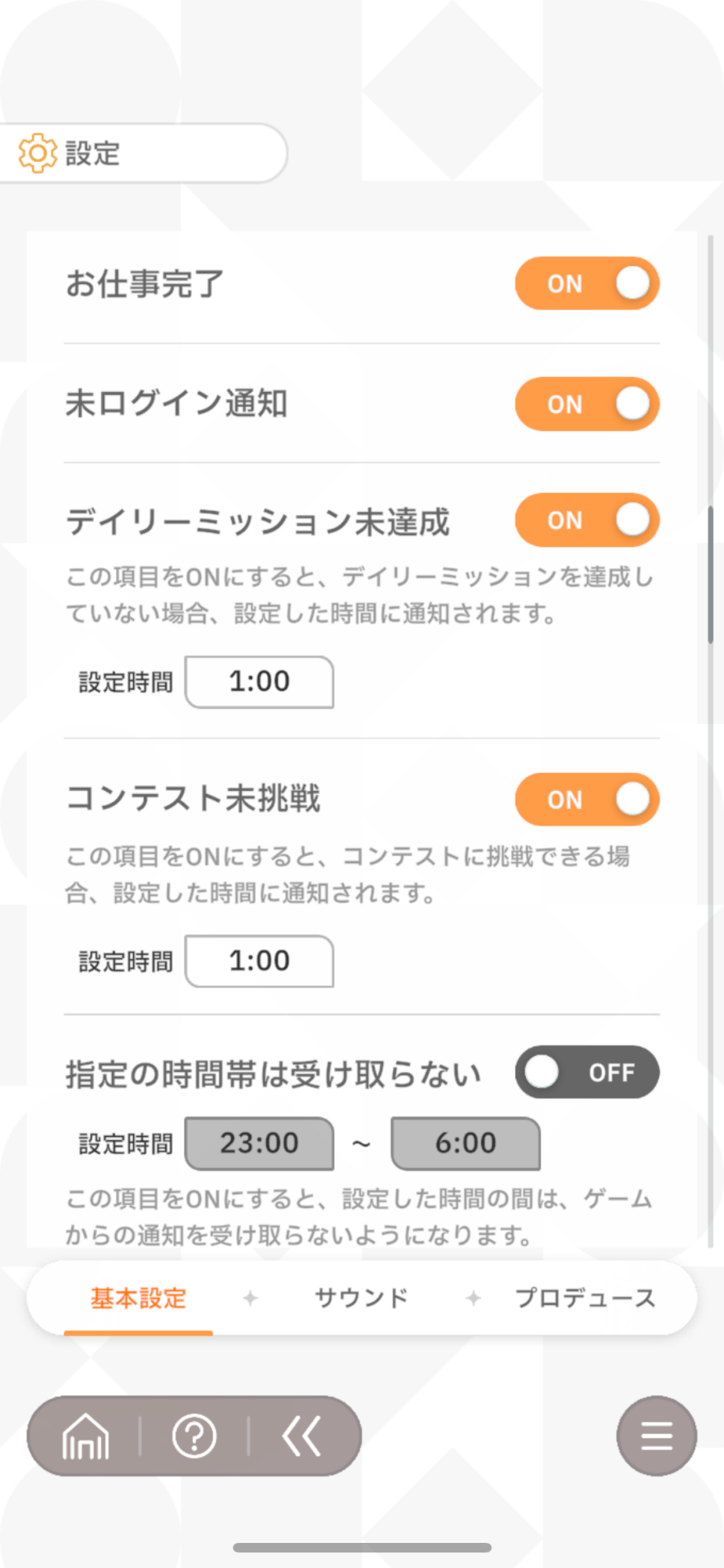Disable the 未ログイン通知 switch
Viewport: 724px width, 1568px height.
coord(587,405)
